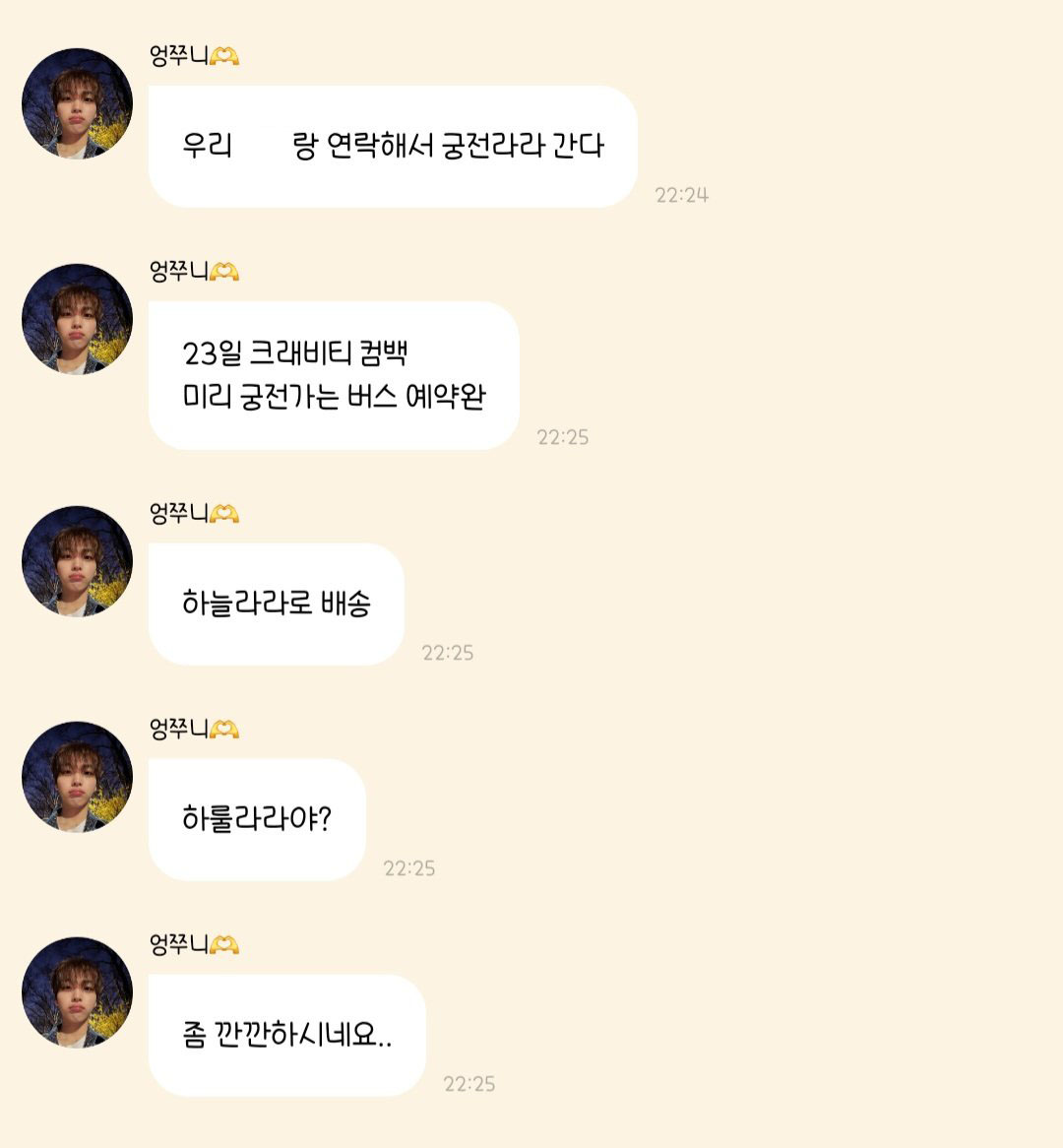View profile picture beside 하늘라라로 배송 message
1063x1148 pixels.
pos(77,561)
